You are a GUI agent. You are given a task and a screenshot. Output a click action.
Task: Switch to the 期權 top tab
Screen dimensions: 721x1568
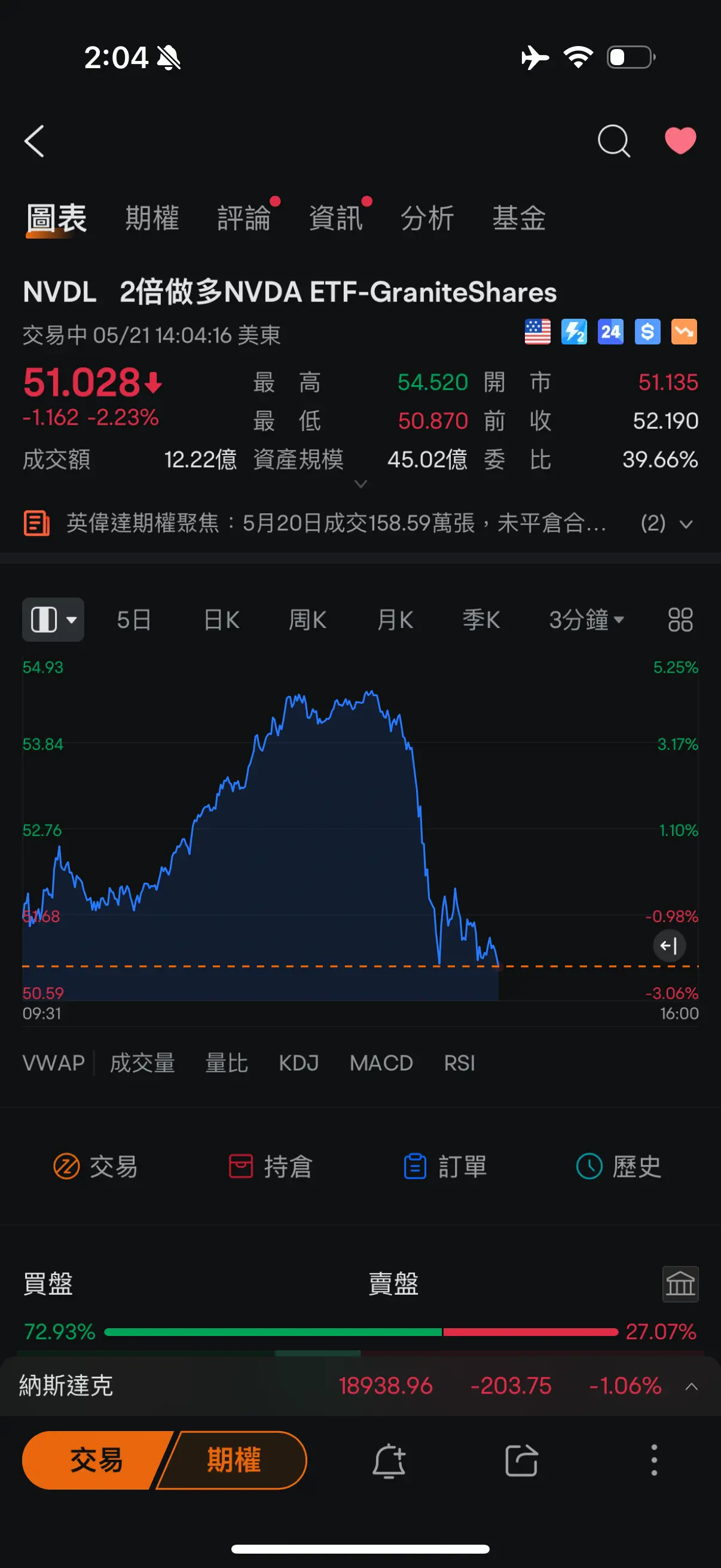coord(152,218)
